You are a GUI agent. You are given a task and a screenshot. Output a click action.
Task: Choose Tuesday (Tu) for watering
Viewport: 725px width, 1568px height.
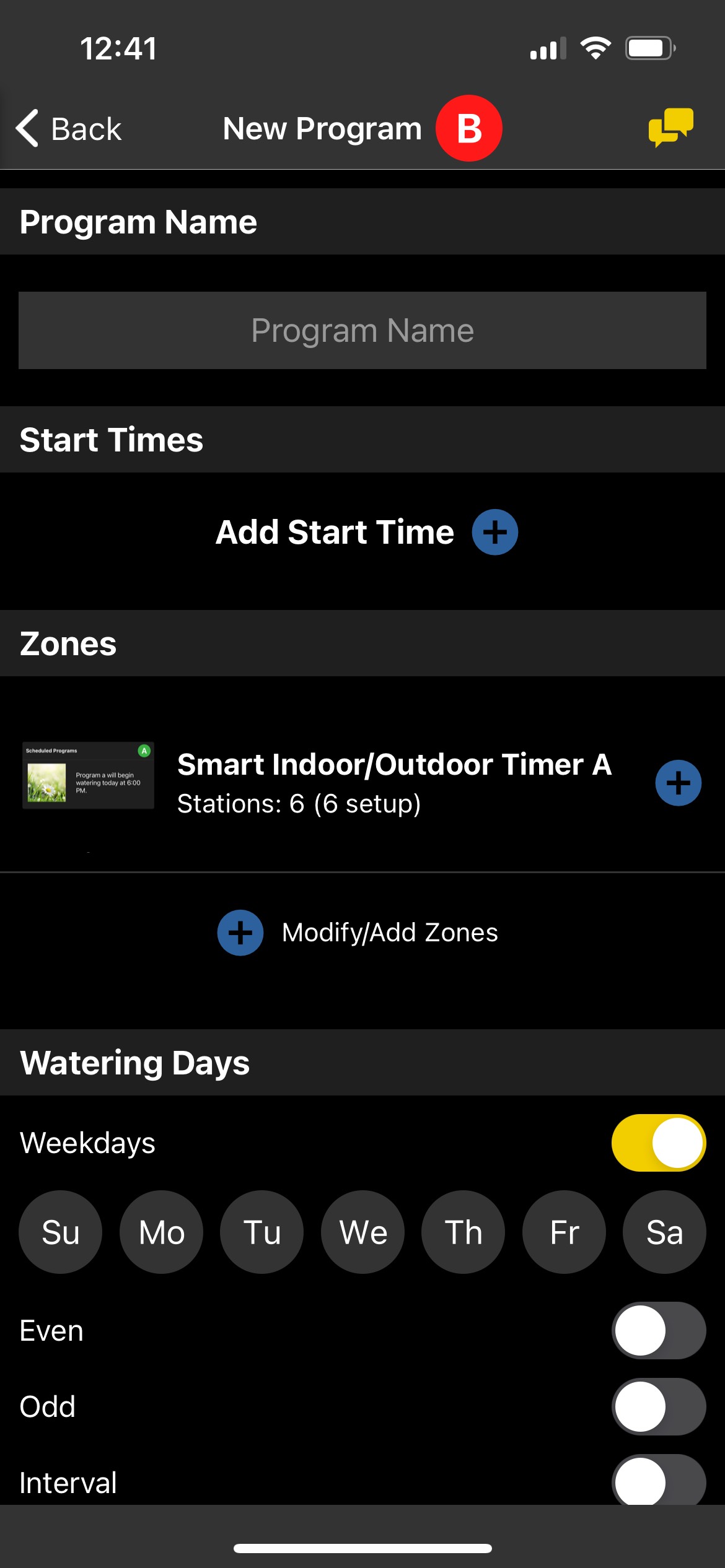[x=262, y=1232]
